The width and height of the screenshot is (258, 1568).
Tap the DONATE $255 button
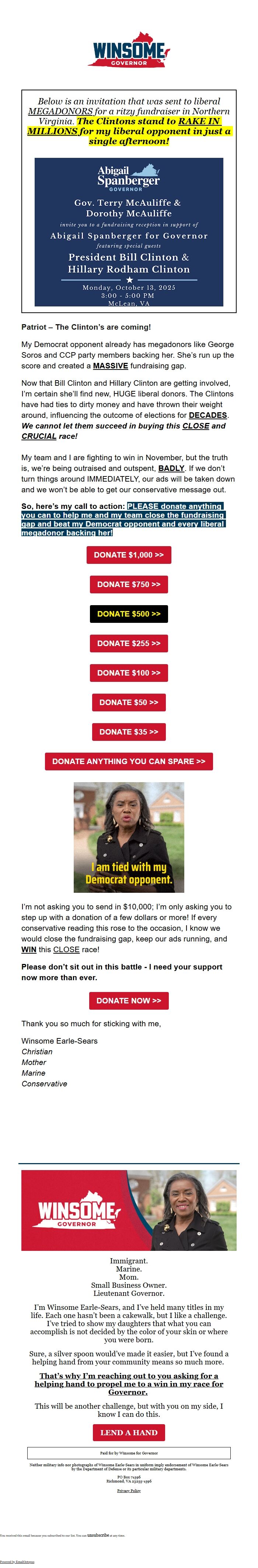pyautogui.click(x=128, y=643)
